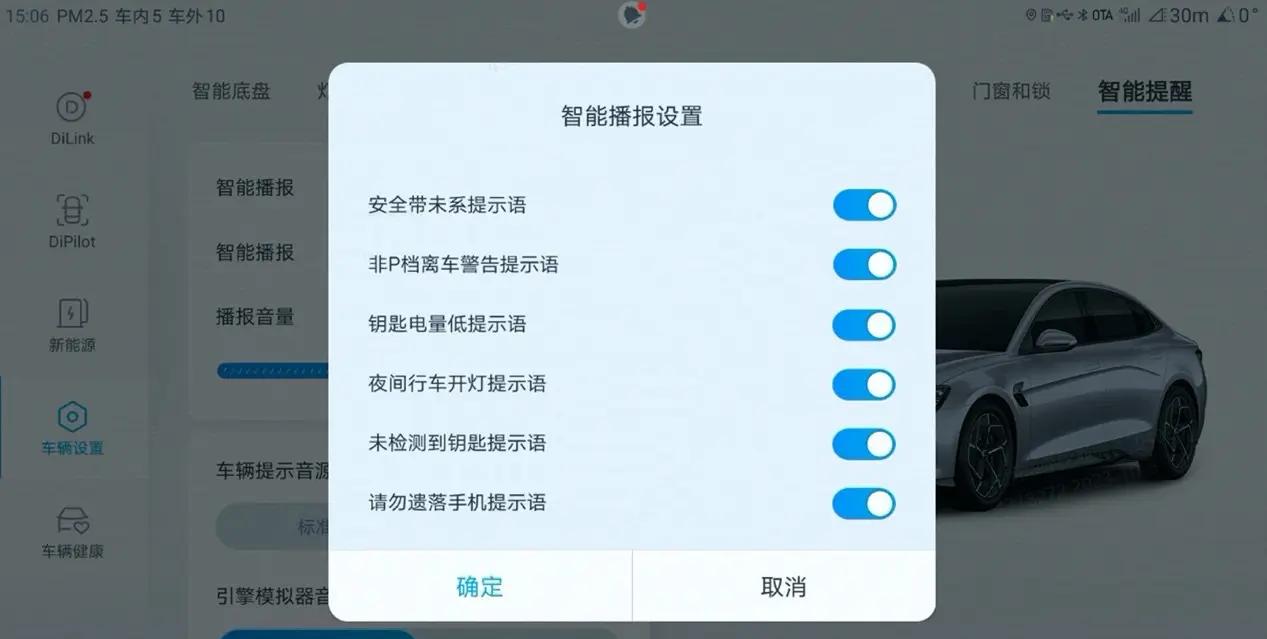Disable 非P档离车警告提示语 switch
Image resolution: width=1267 pixels, height=639 pixels.
(x=864, y=265)
